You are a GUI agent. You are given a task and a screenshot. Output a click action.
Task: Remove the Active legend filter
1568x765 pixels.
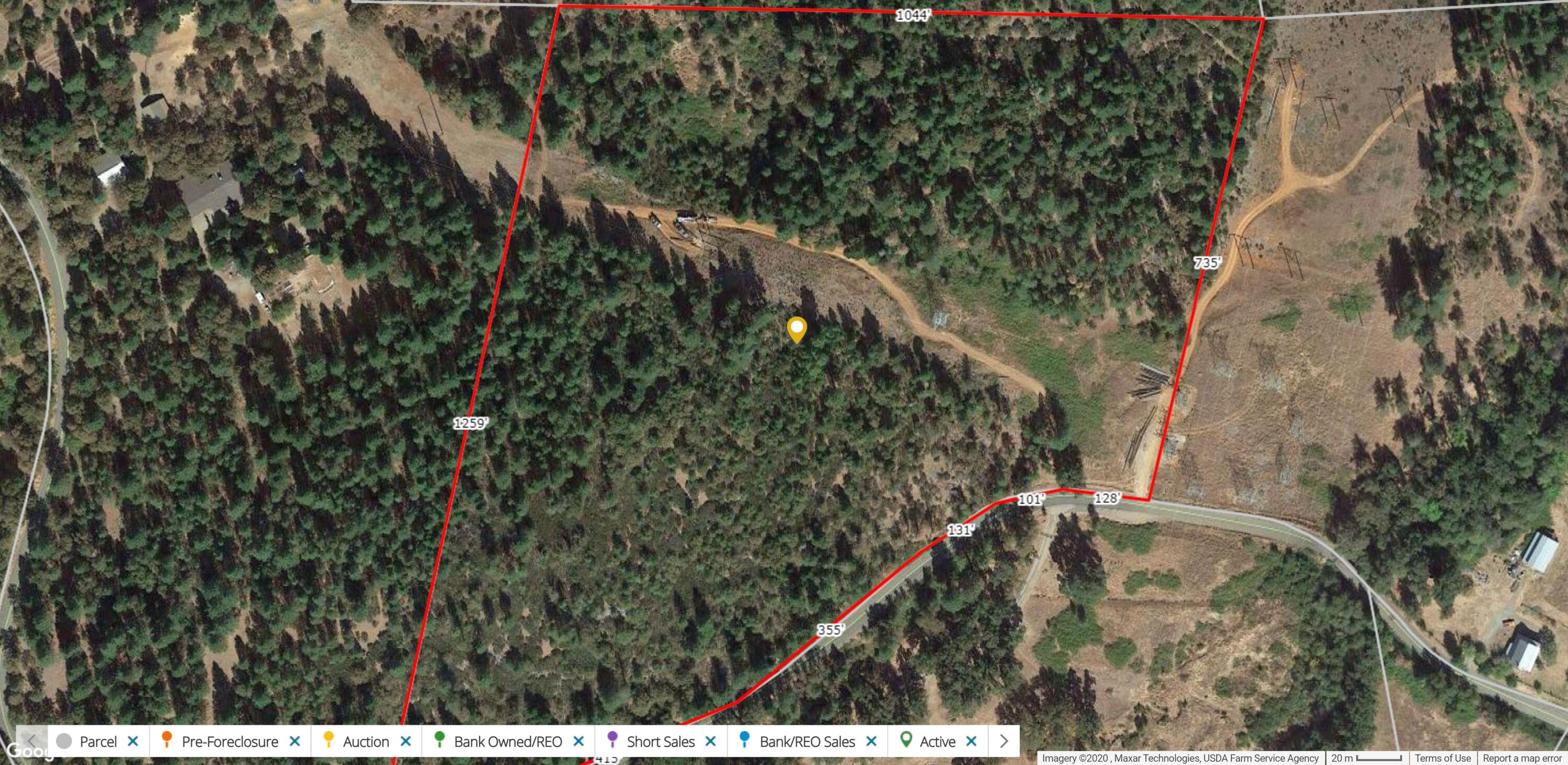pyautogui.click(x=971, y=741)
